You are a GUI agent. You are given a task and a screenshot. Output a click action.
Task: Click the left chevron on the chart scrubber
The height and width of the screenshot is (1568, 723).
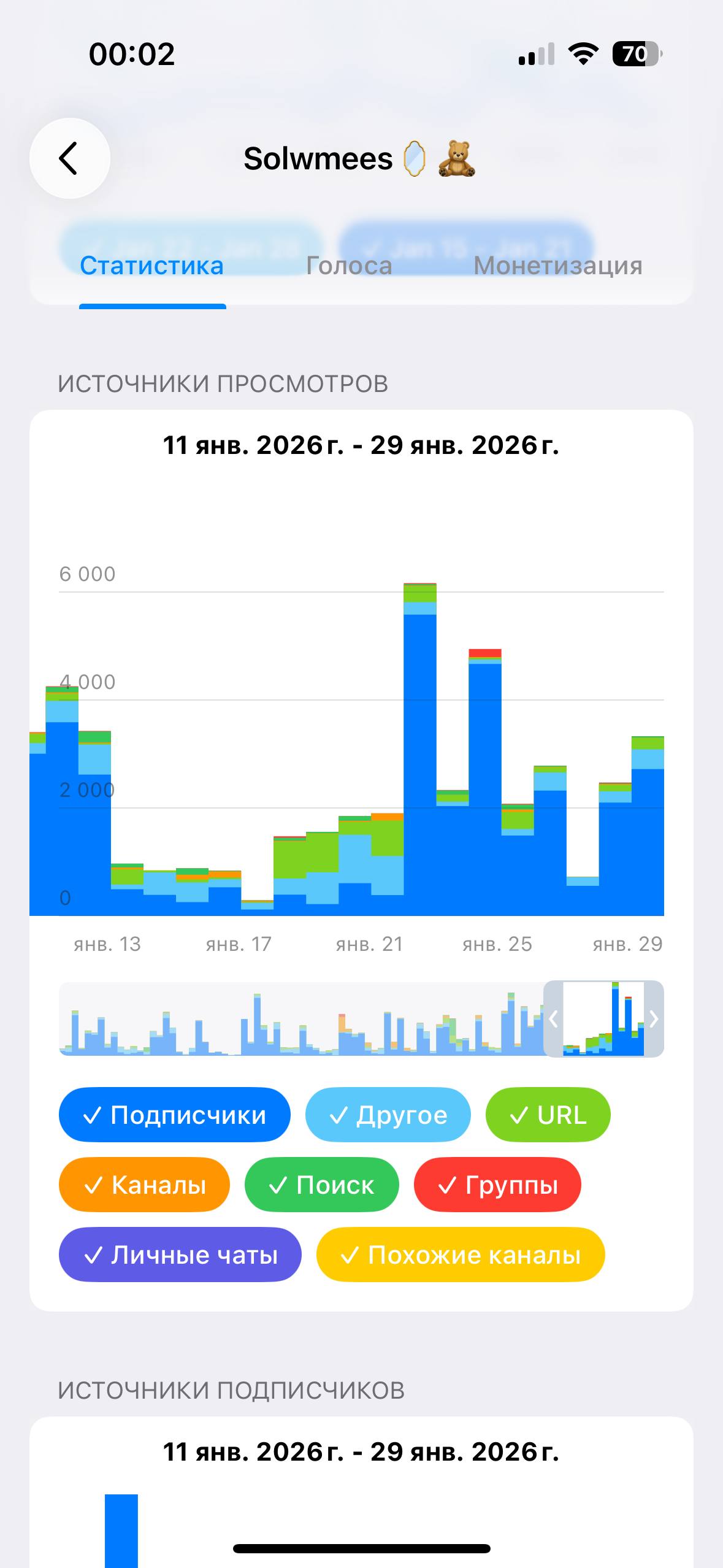click(x=553, y=1018)
